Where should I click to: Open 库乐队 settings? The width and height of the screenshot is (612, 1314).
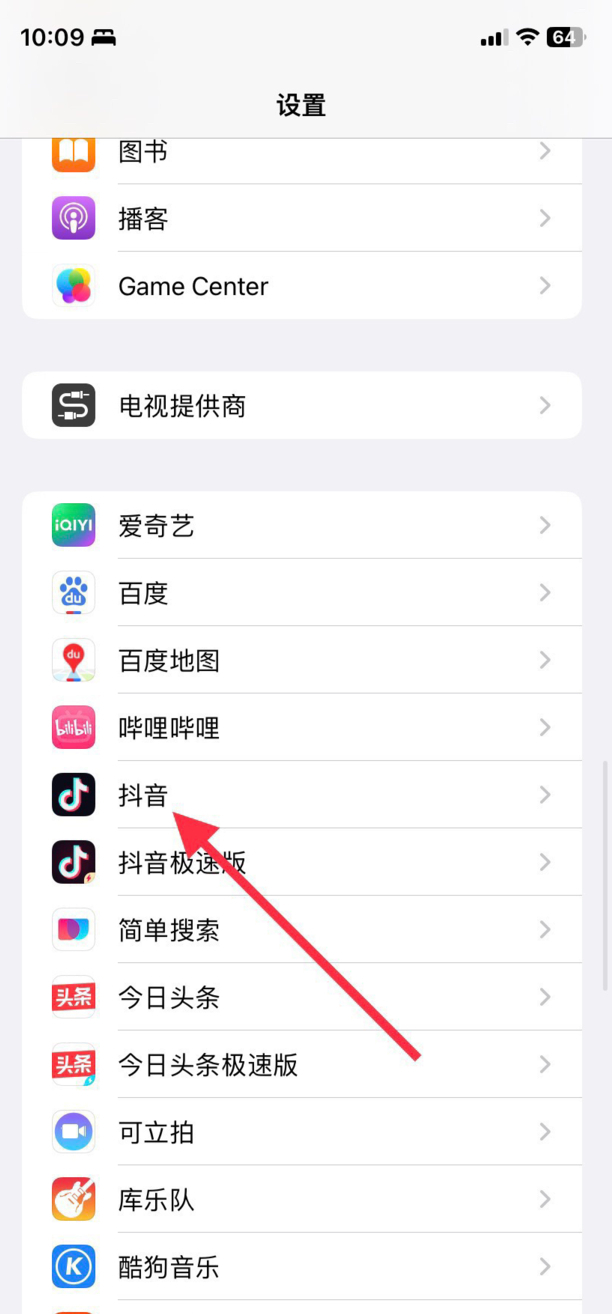(x=300, y=1199)
